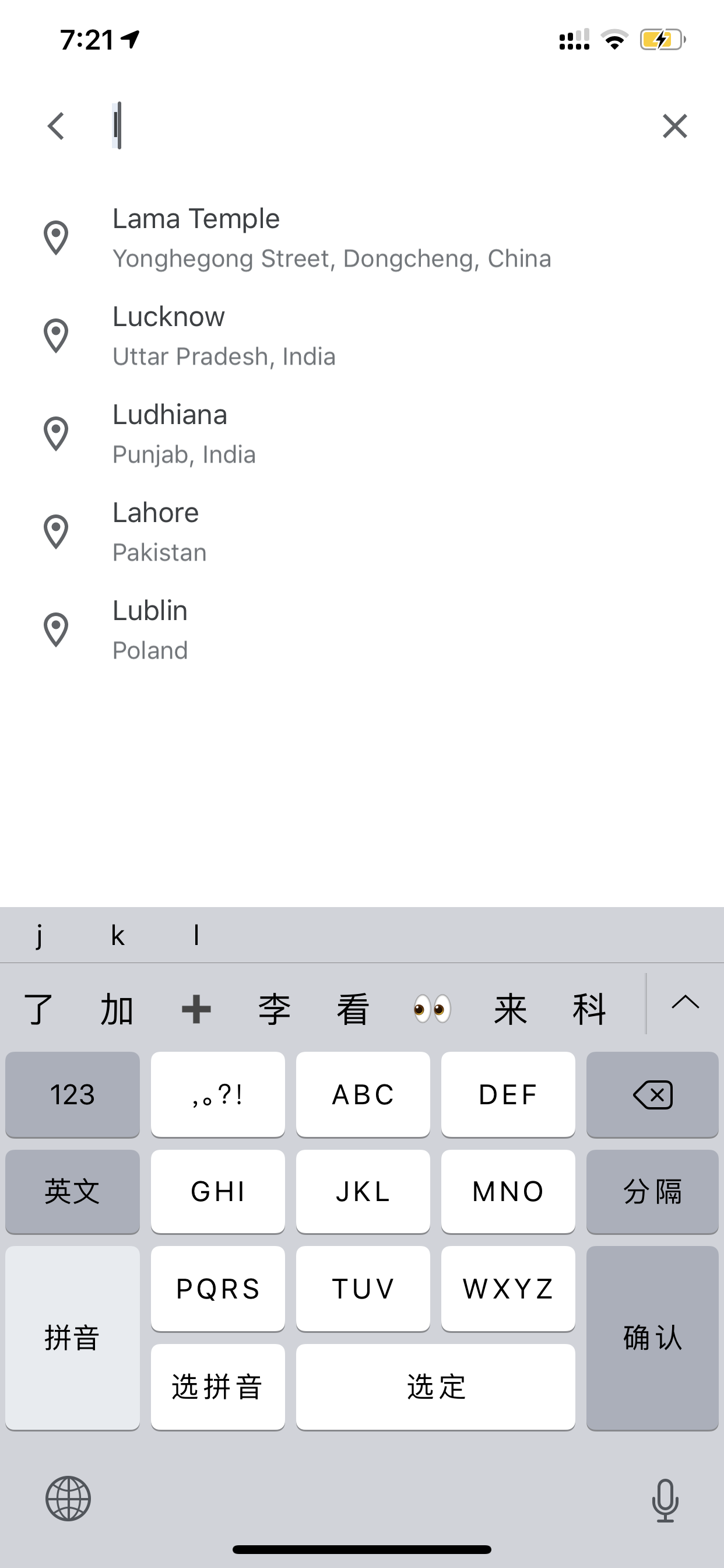The height and width of the screenshot is (1568, 724).
Task: Insert the eyes emoji suggestion
Action: (x=432, y=1009)
